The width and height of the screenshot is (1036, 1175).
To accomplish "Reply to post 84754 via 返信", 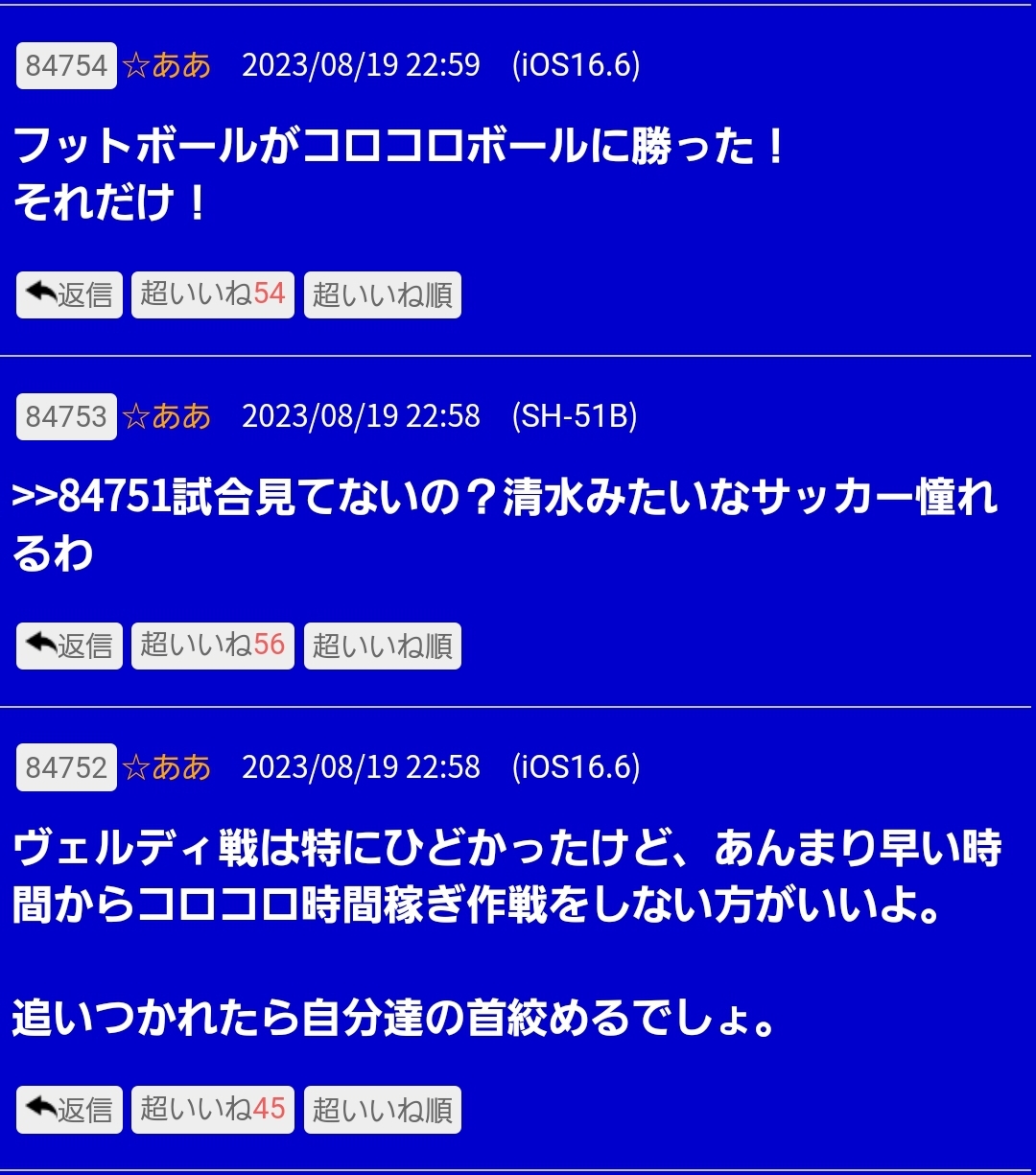I will coord(69,294).
